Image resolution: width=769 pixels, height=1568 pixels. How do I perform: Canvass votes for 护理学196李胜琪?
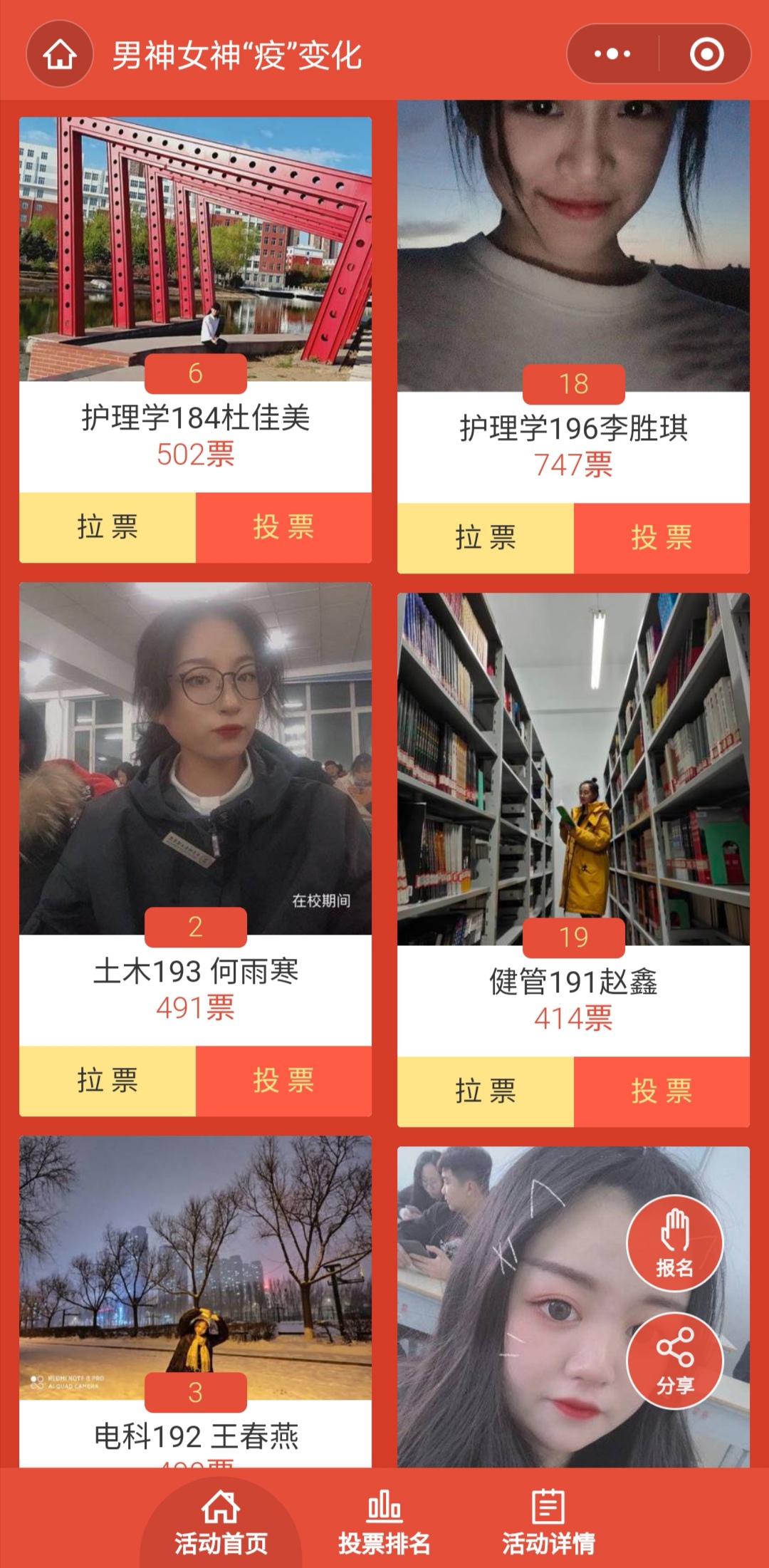486,538
